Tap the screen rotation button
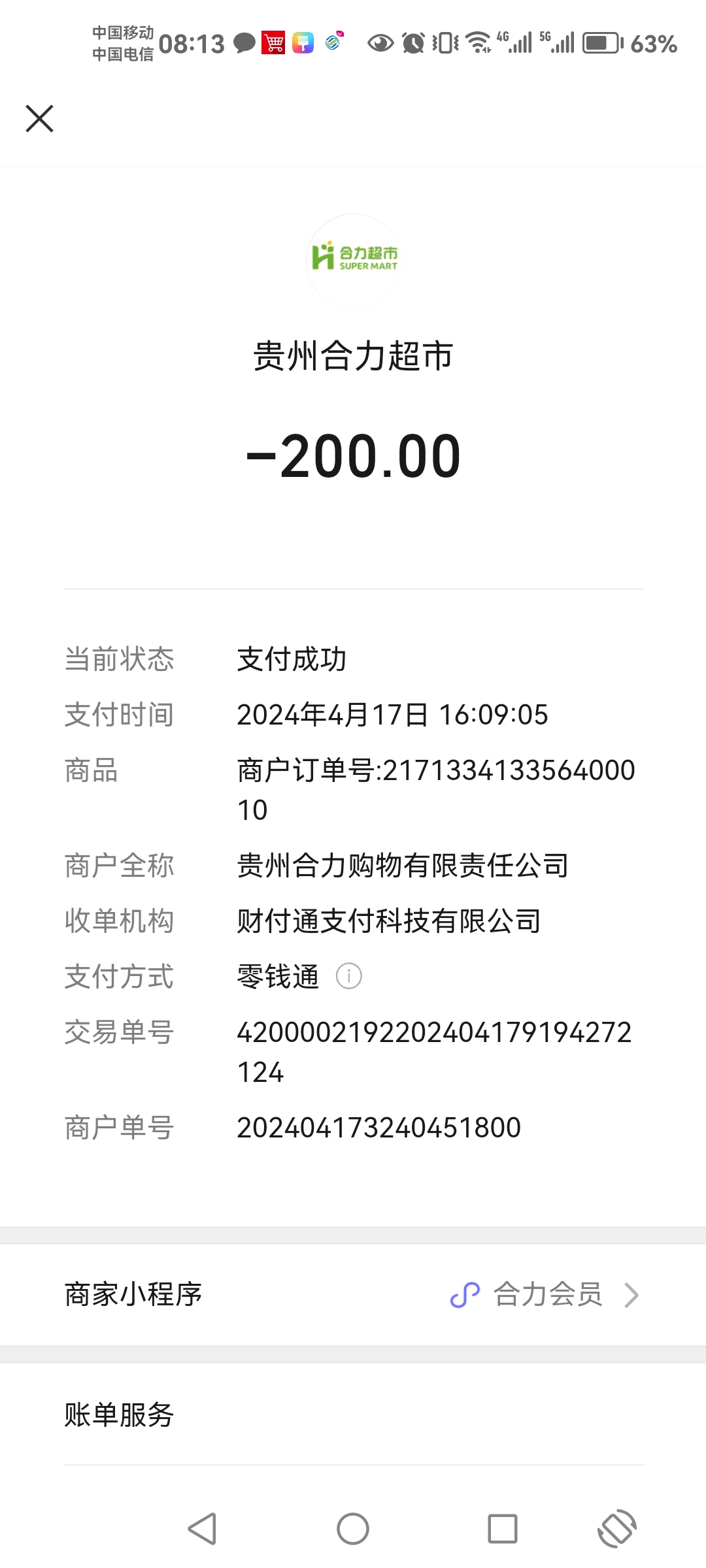 [x=617, y=1529]
